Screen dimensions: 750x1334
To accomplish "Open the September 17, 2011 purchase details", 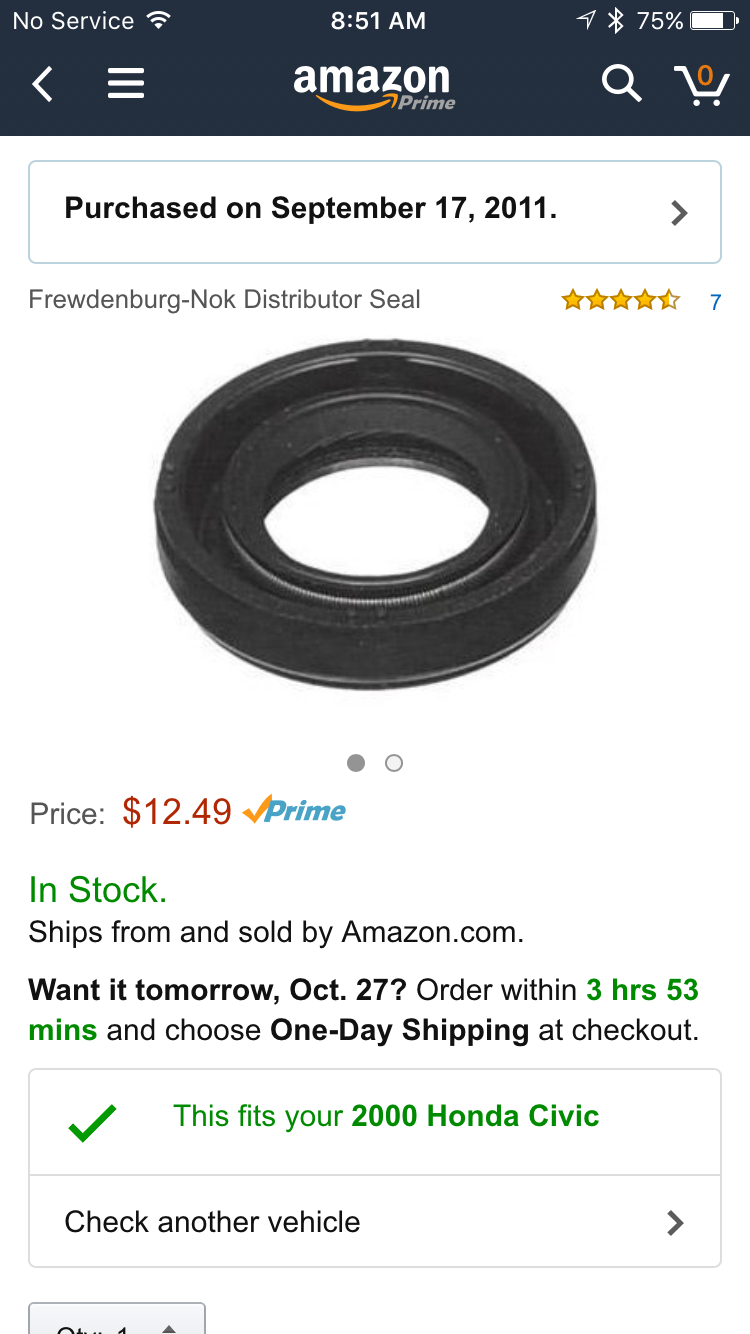I will coord(375,211).
